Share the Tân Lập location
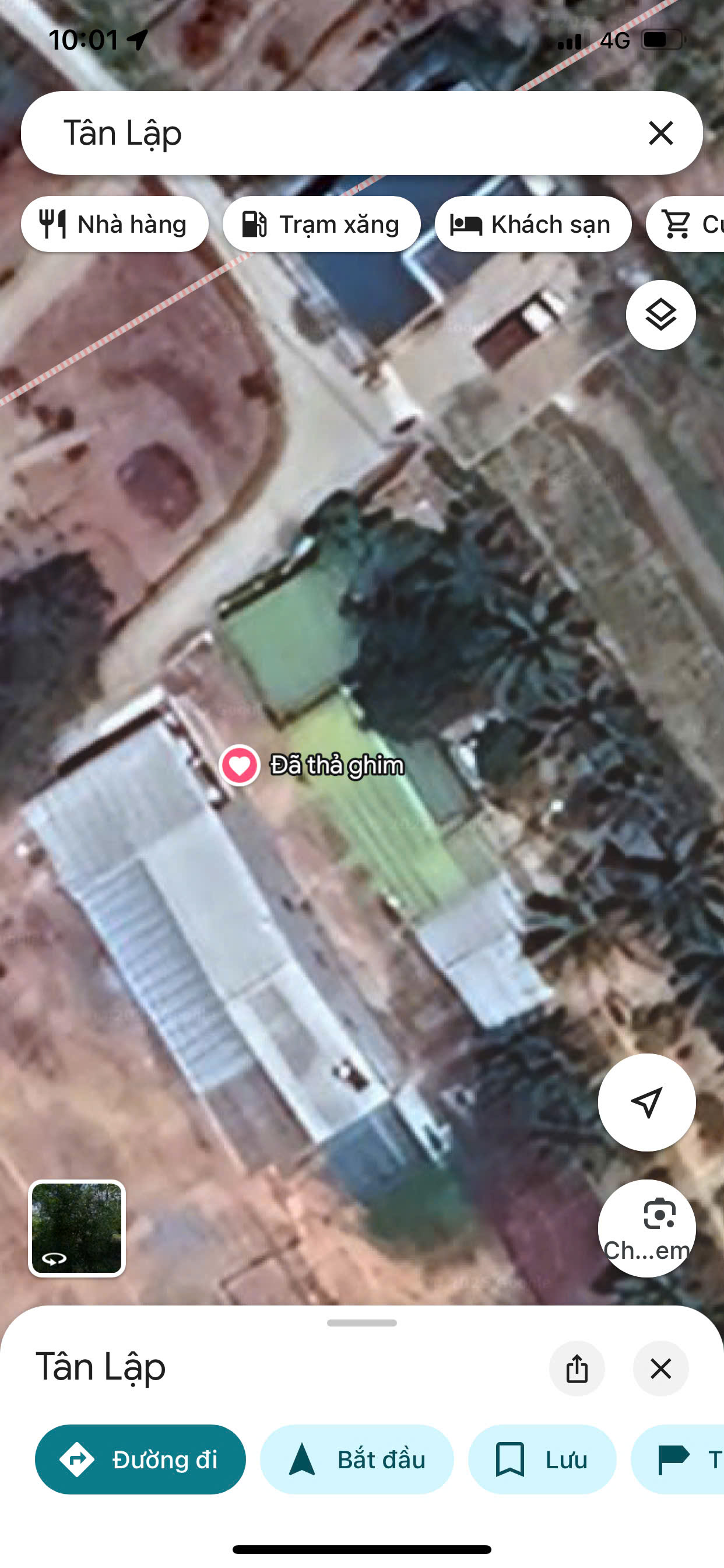The height and width of the screenshot is (1568, 724). click(577, 1368)
